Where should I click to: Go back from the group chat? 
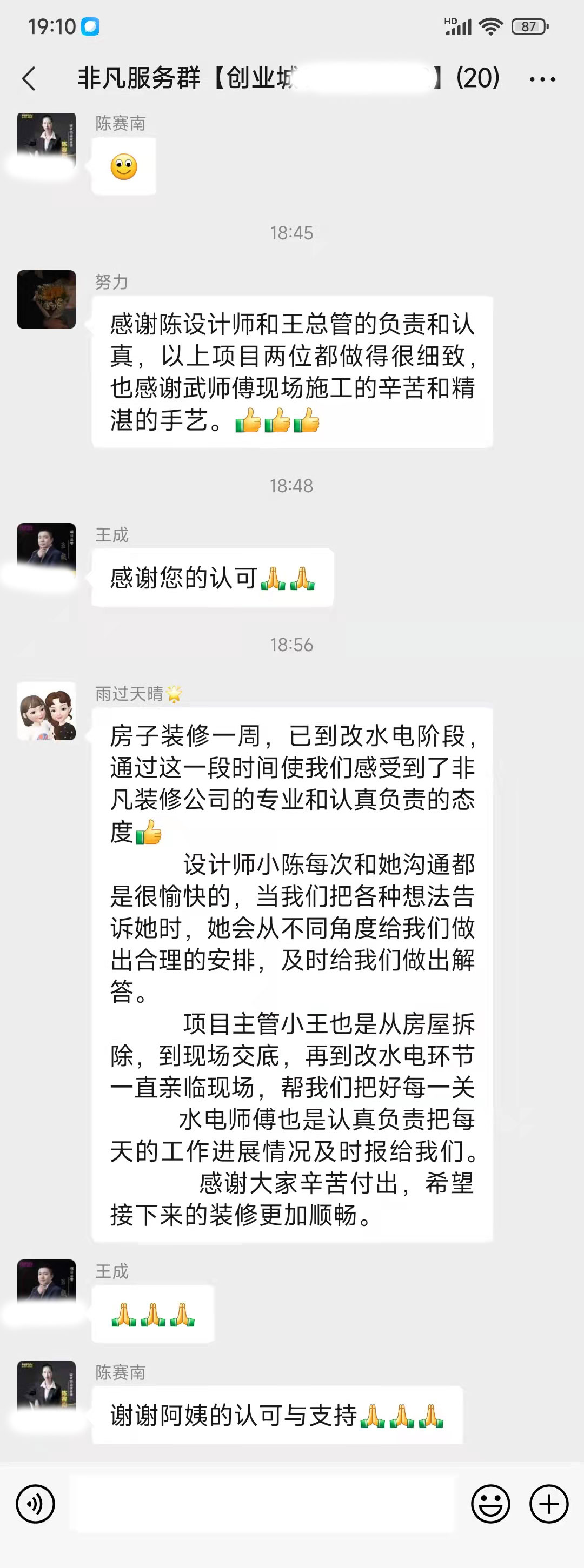(x=29, y=78)
